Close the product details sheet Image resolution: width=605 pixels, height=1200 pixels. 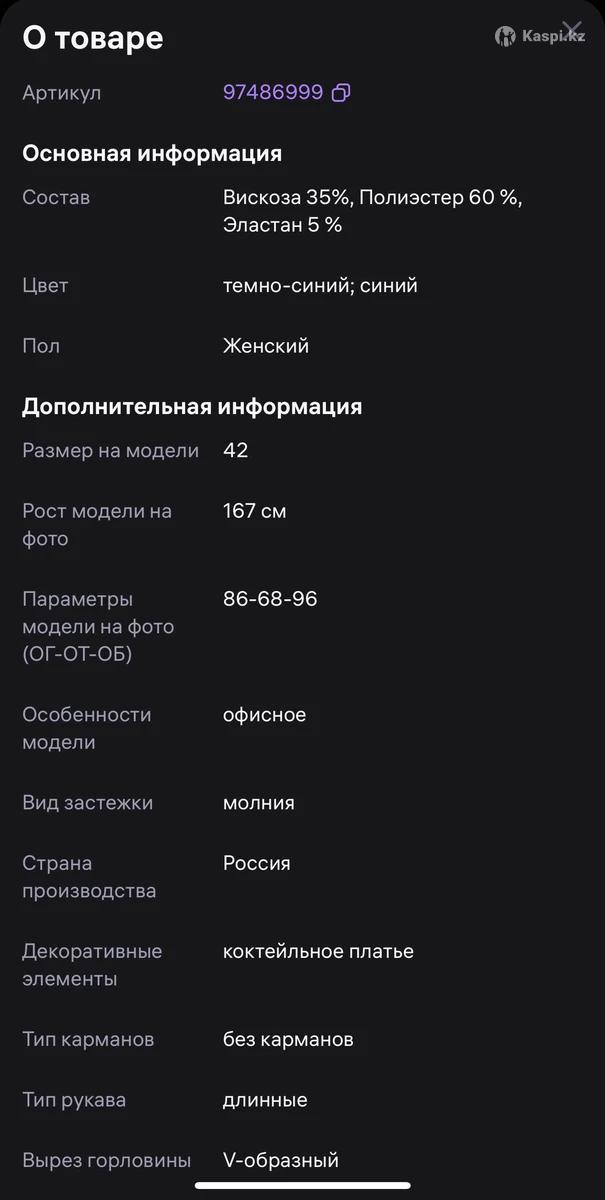572,30
